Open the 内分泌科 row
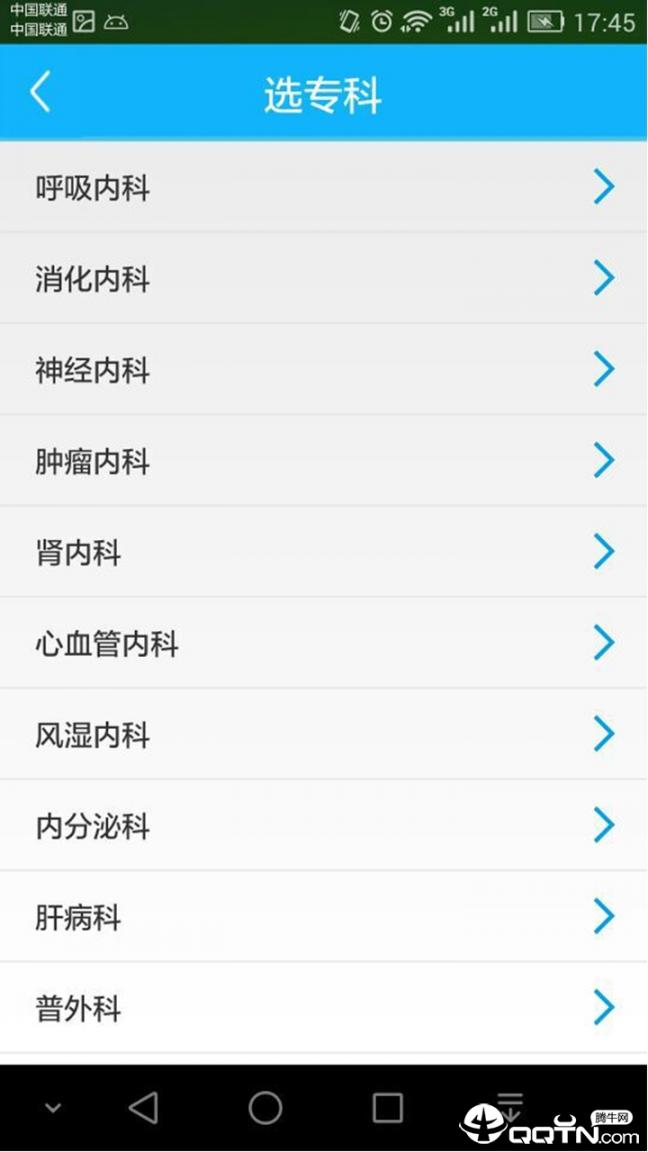Screen dimensions: 648x1152 click(x=323, y=826)
